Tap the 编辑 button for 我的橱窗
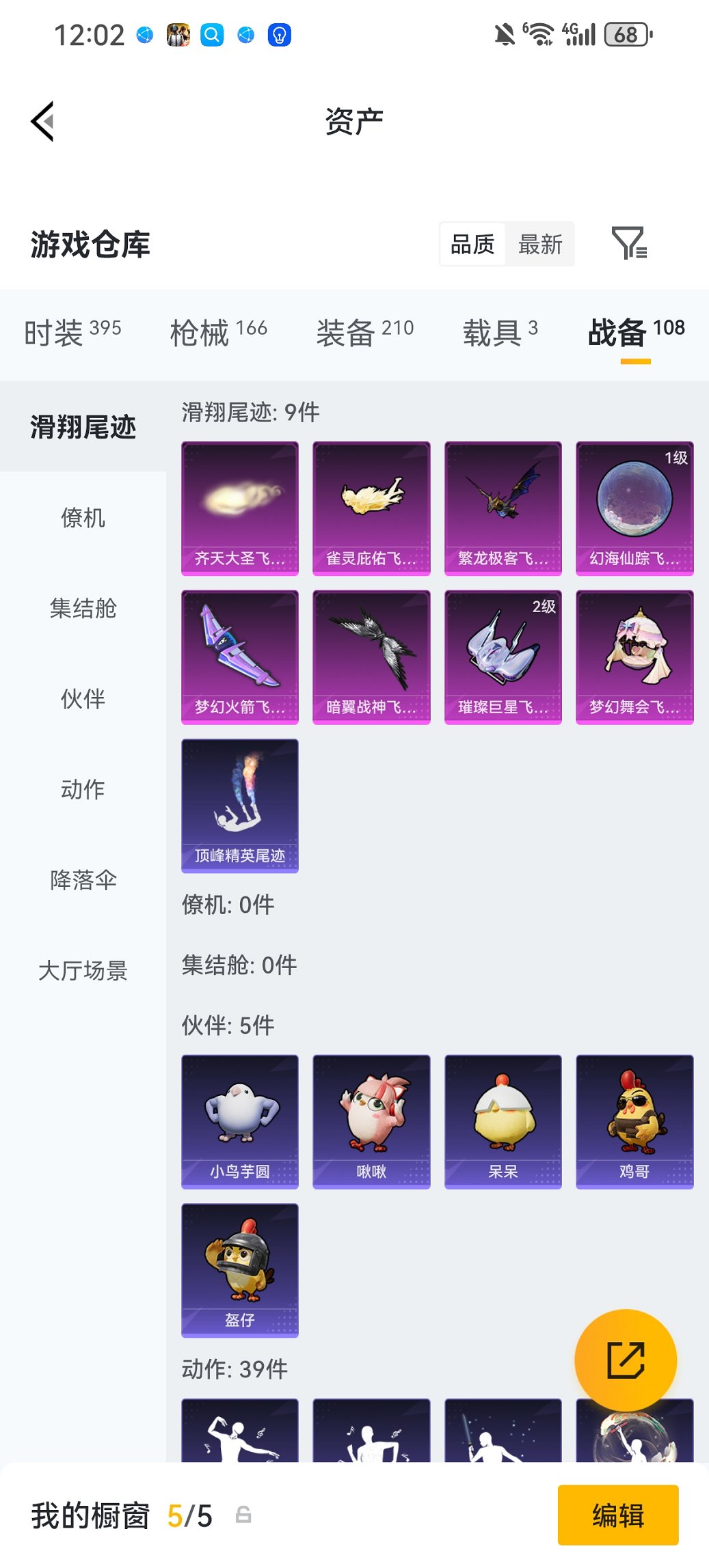This screenshot has width=709, height=1568. tap(617, 1514)
